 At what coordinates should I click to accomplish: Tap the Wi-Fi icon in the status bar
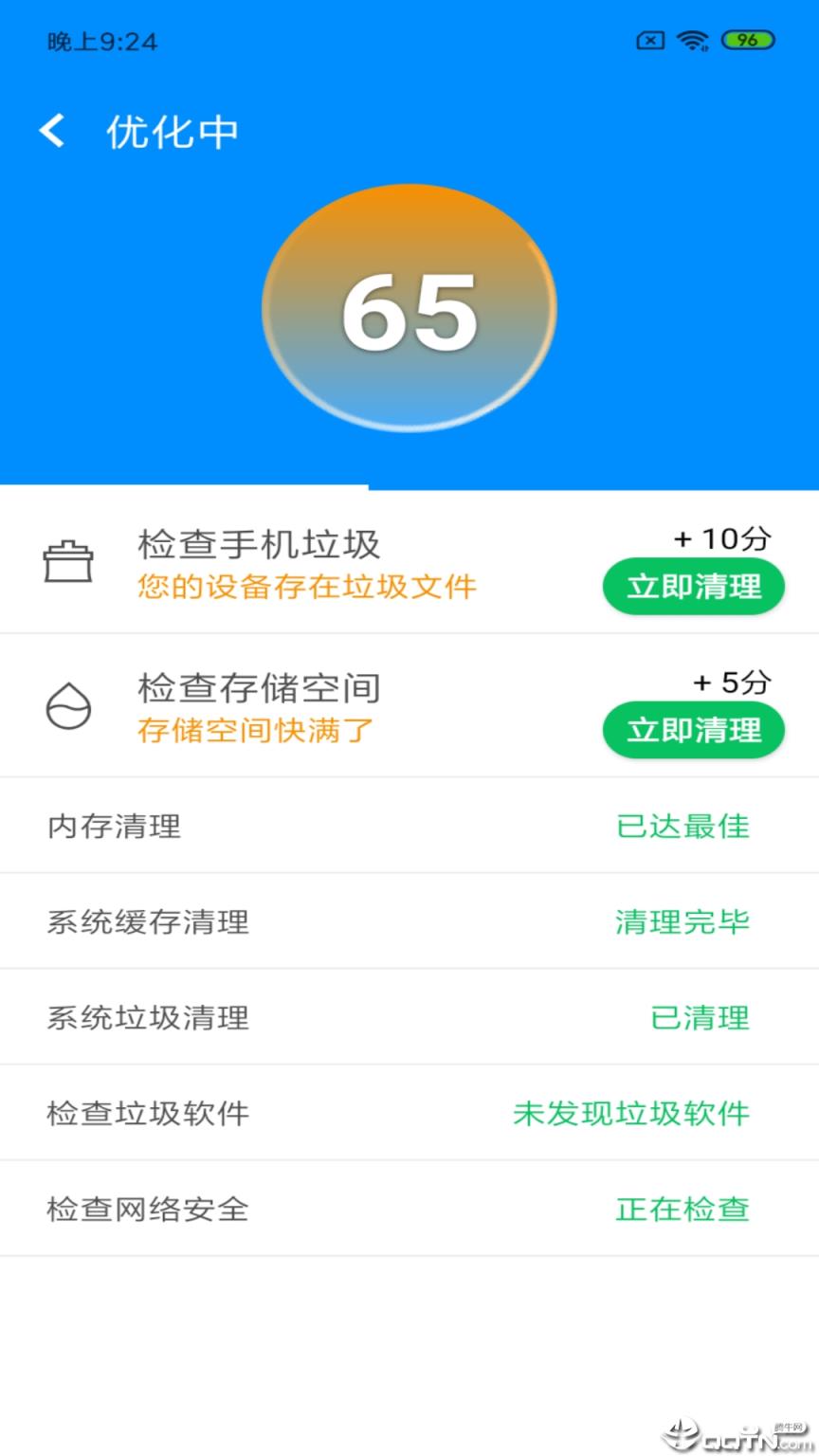[695, 40]
